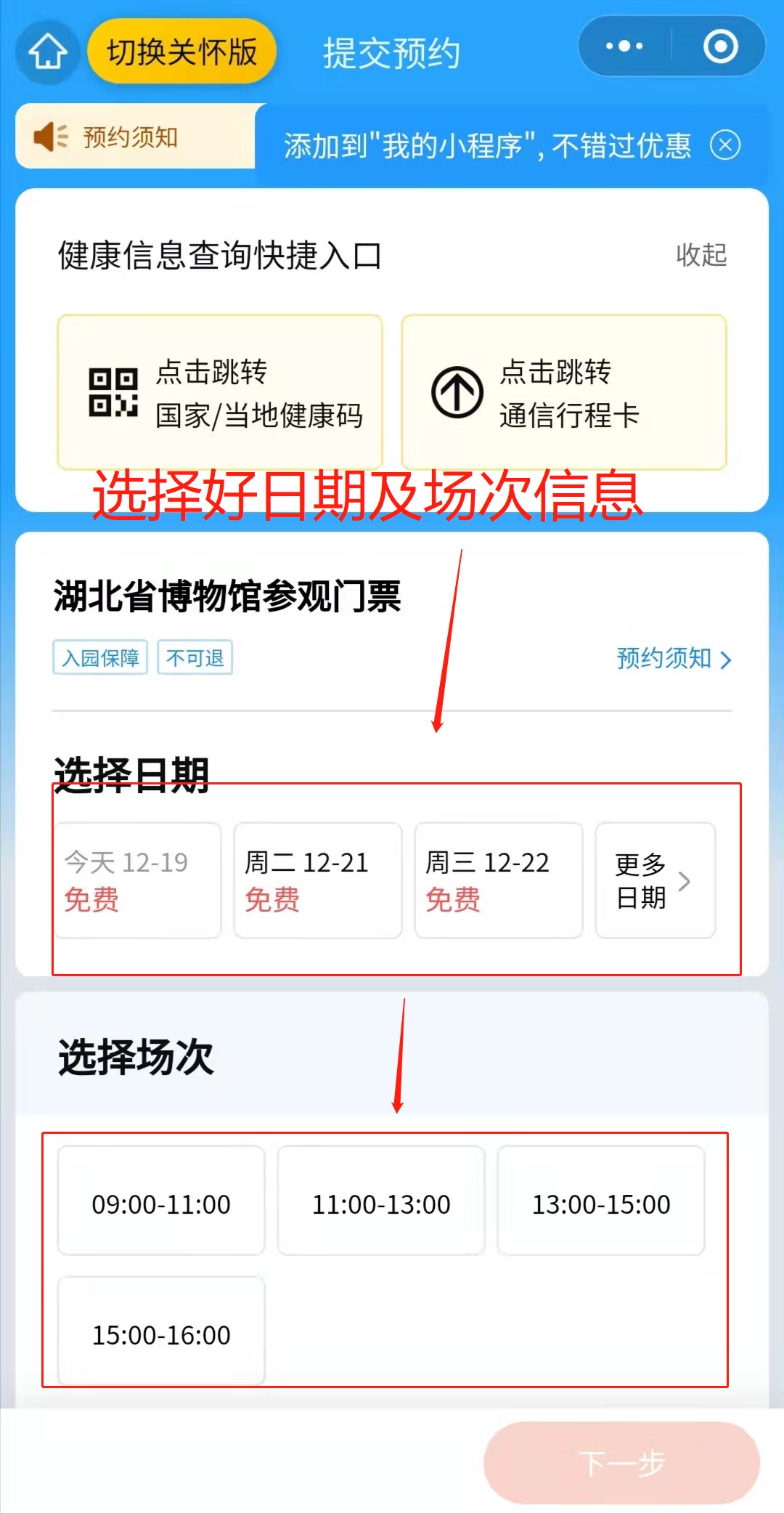Tap 切换关怀版 button

181,52
